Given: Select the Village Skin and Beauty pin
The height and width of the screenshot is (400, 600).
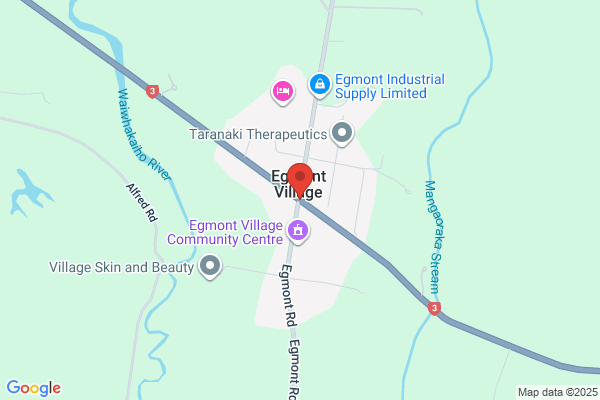Looking at the screenshot, I should coord(210,266).
